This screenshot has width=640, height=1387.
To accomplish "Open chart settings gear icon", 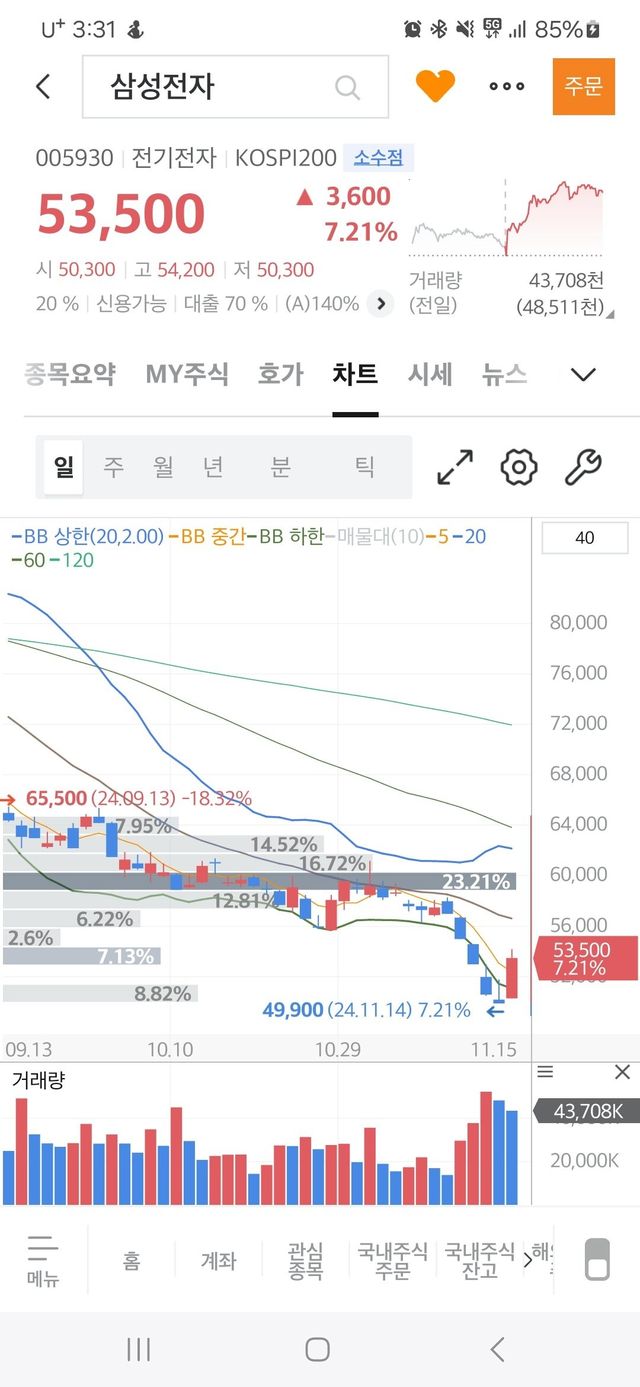I will [x=519, y=467].
